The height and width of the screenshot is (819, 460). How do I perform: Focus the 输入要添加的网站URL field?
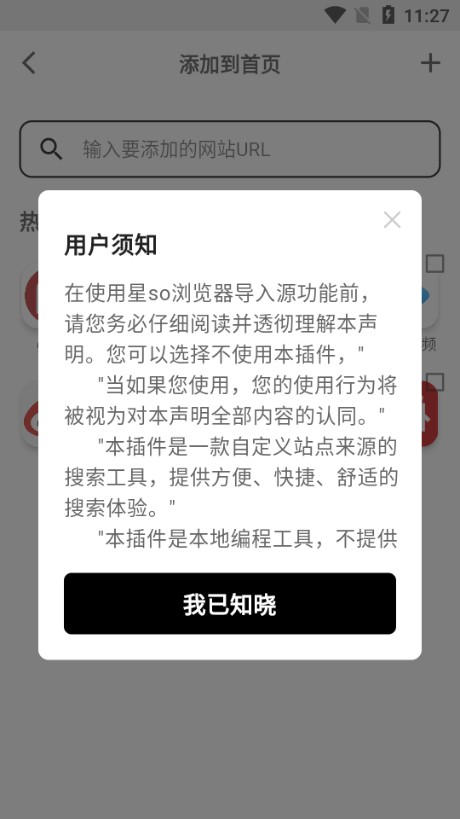(x=230, y=149)
